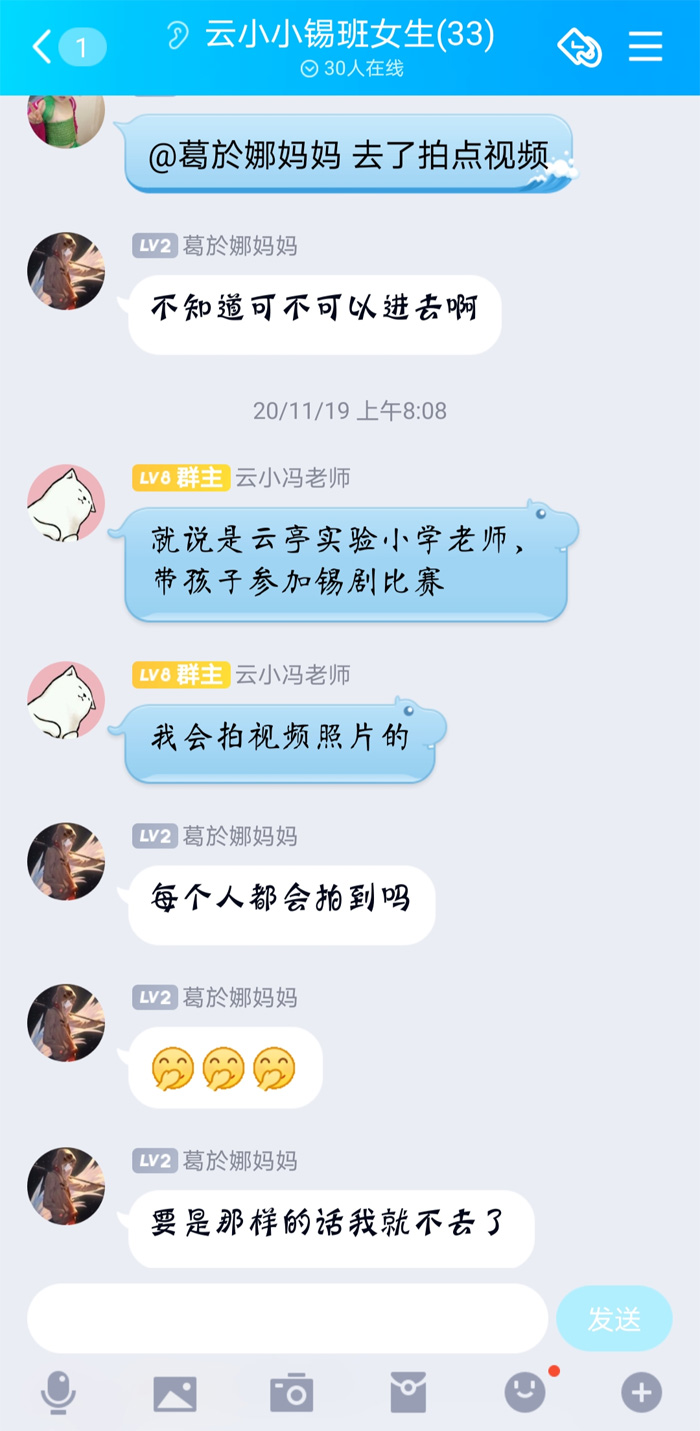Open more options plus icon
Screen dimensions: 700x1431
(641, 1392)
